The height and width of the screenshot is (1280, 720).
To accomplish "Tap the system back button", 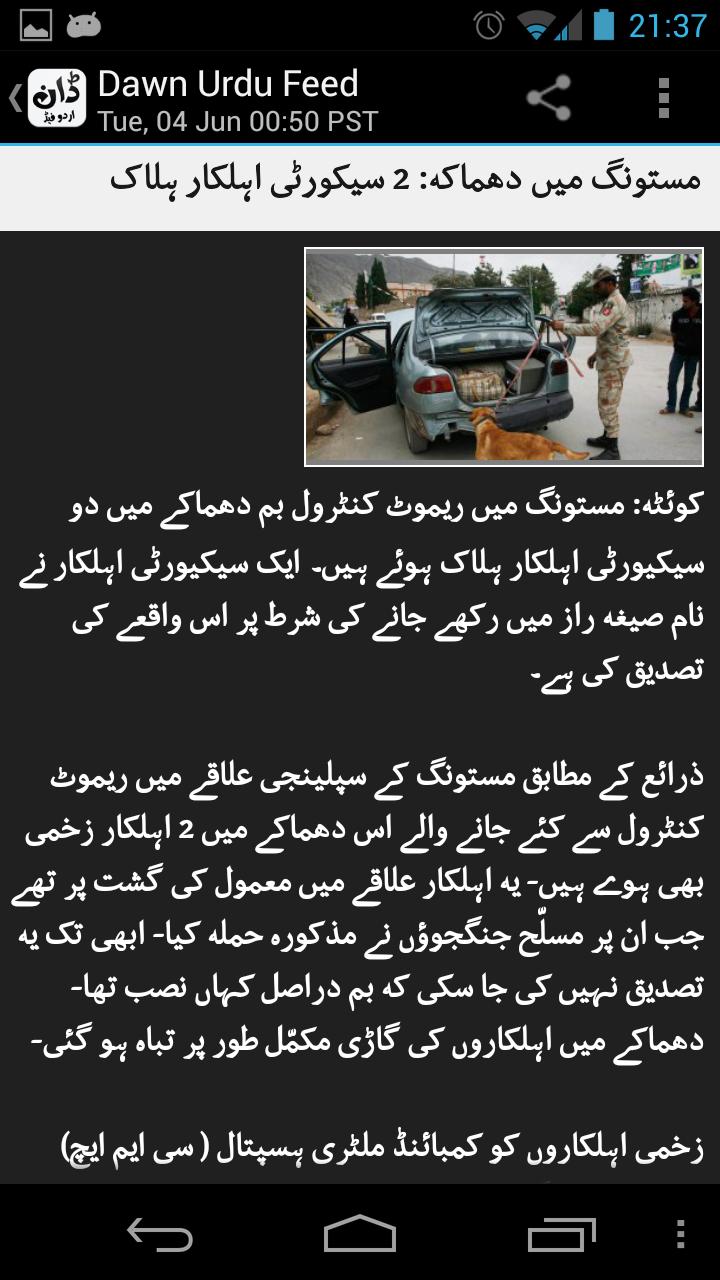I will 160,1234.
